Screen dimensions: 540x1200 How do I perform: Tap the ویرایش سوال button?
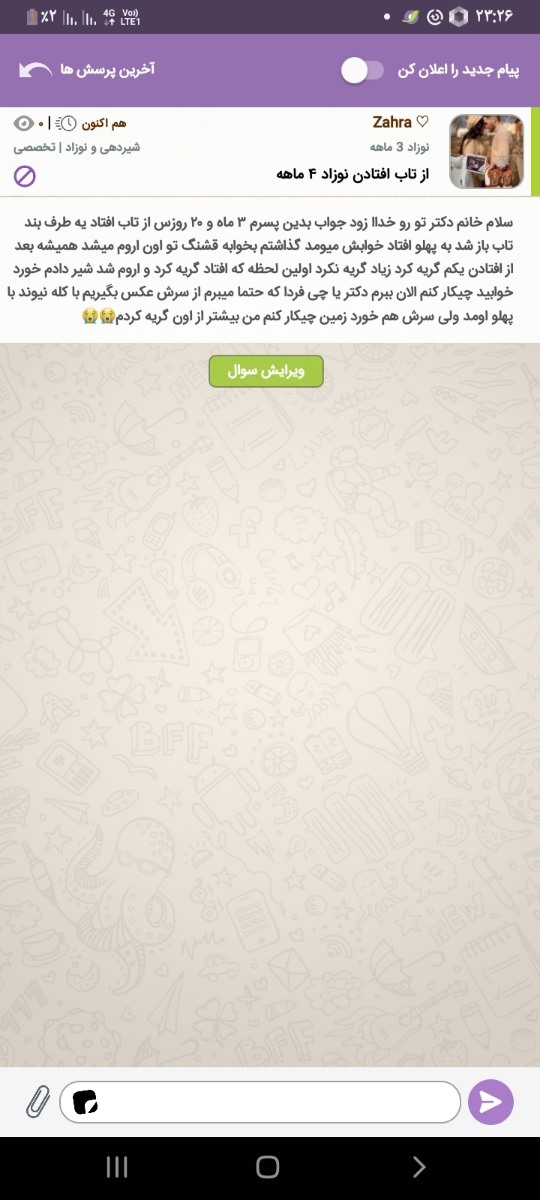(266, 371)
